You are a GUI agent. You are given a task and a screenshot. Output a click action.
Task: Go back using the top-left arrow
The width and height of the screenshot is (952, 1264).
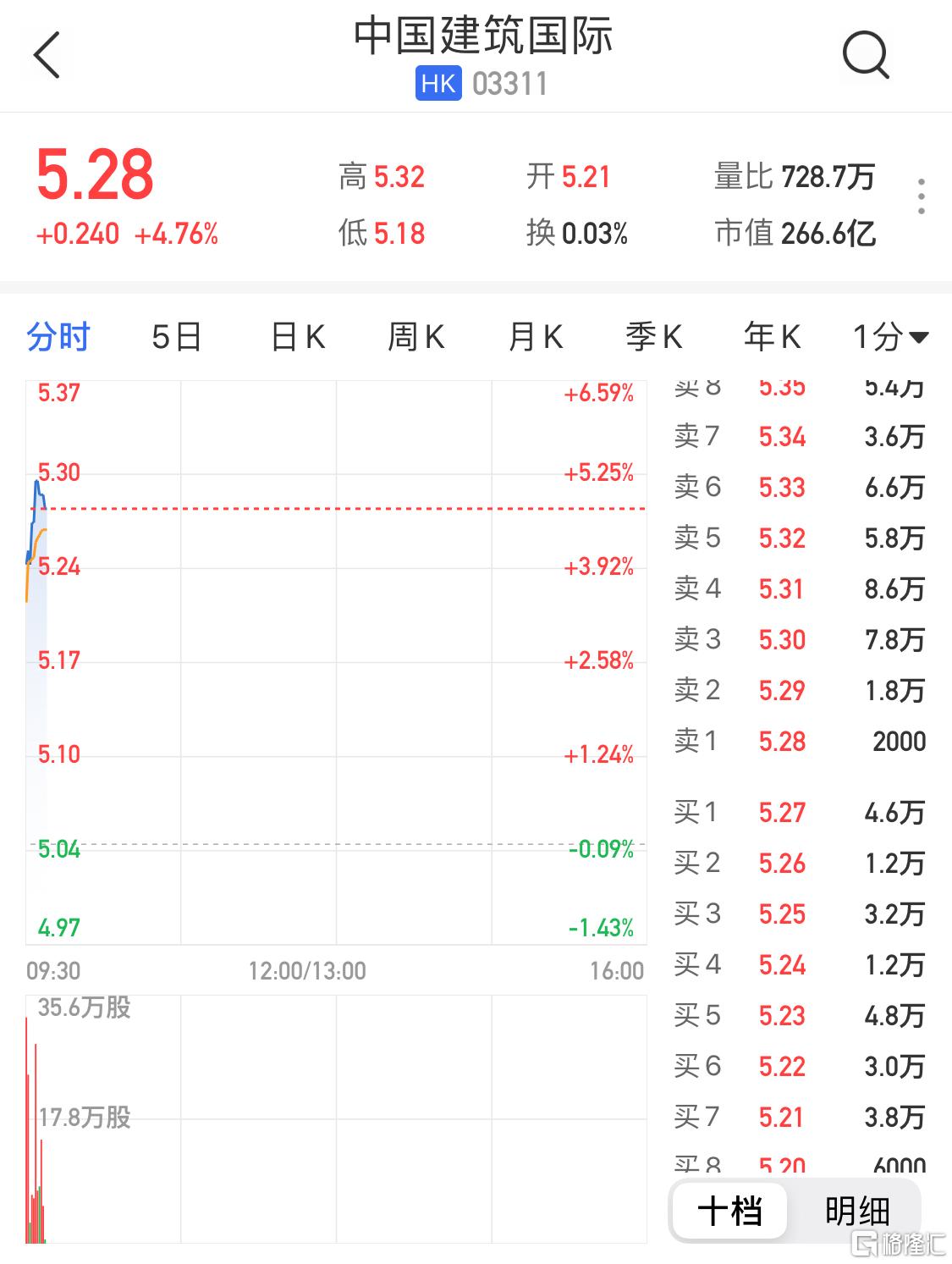(47, 56)
